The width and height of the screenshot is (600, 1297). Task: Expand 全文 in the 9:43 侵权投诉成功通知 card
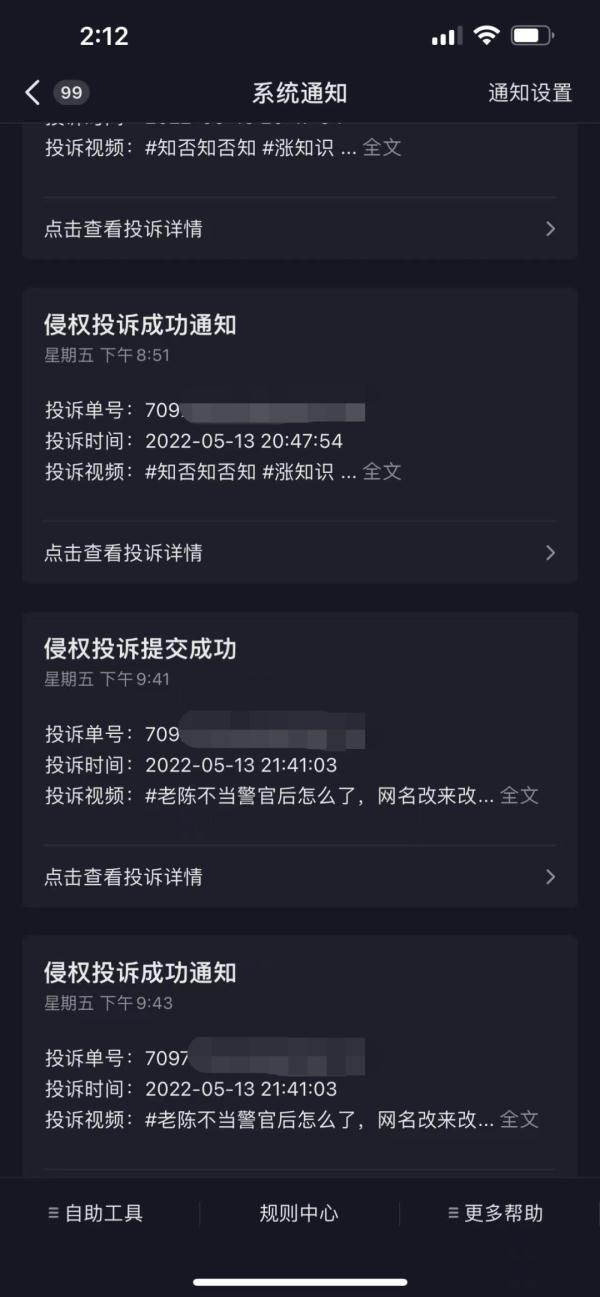tap(519, 1119)
